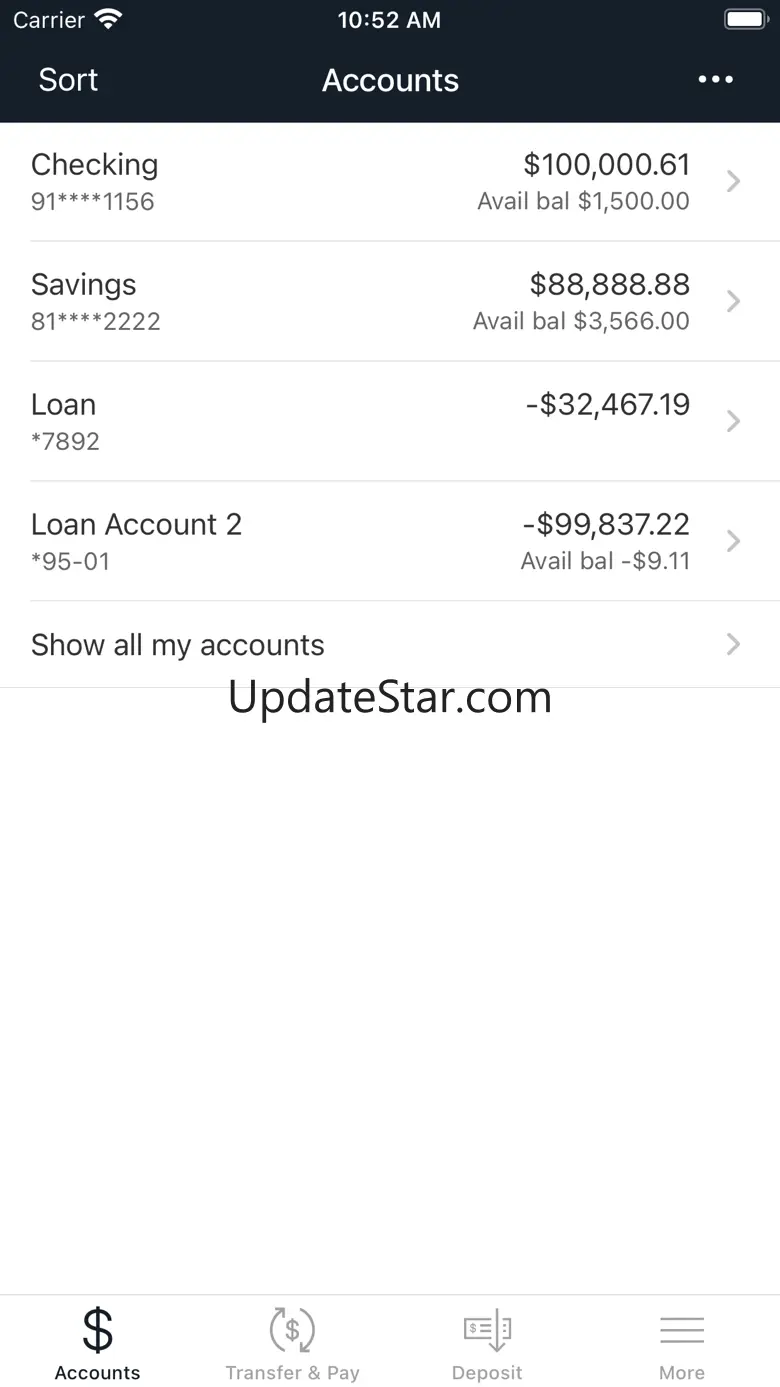Screen dimensions: 780x1387
Task: Open the More tab
Action: point(682,1343)
